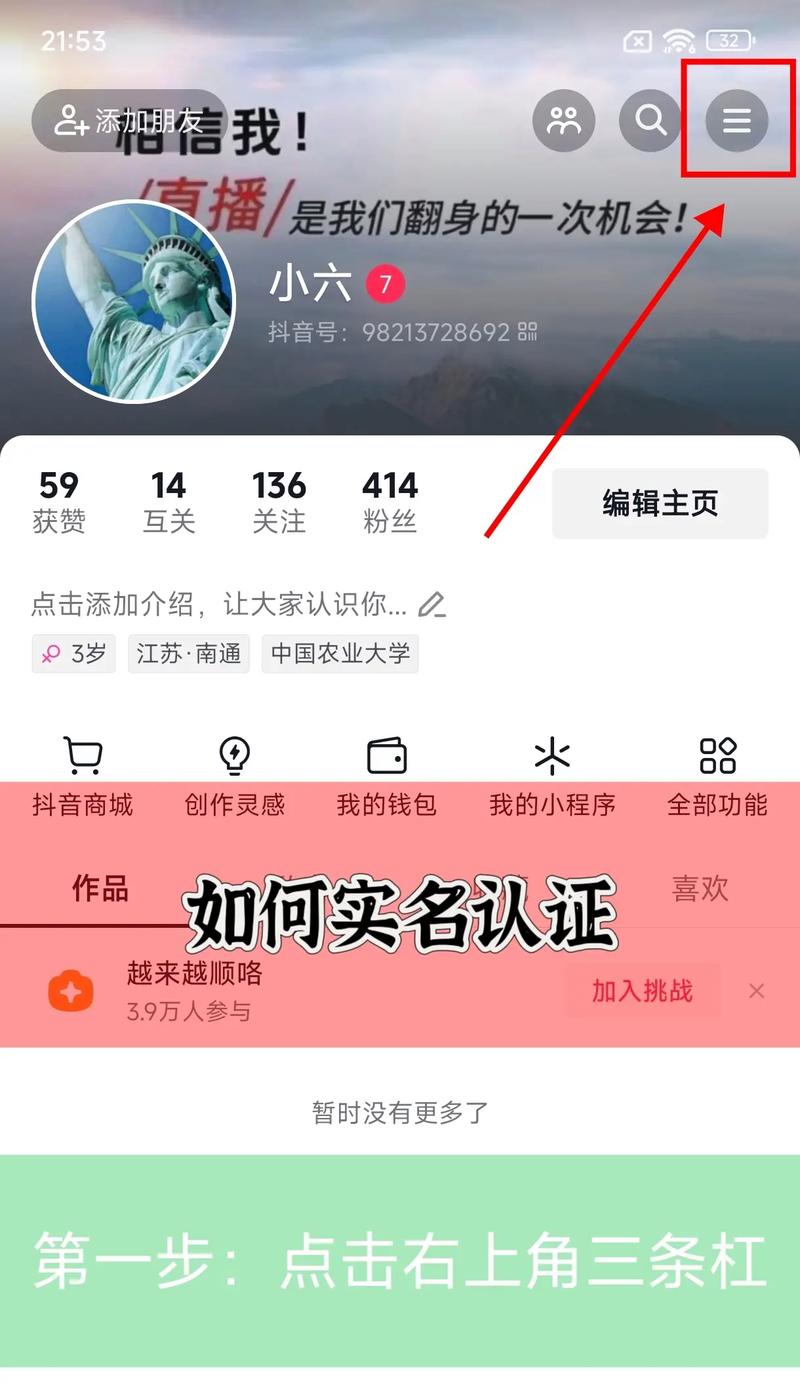800x1396 pixels.
Task: Switch to the 喜欢 (Likes) tab
Action: click(701, 890)
